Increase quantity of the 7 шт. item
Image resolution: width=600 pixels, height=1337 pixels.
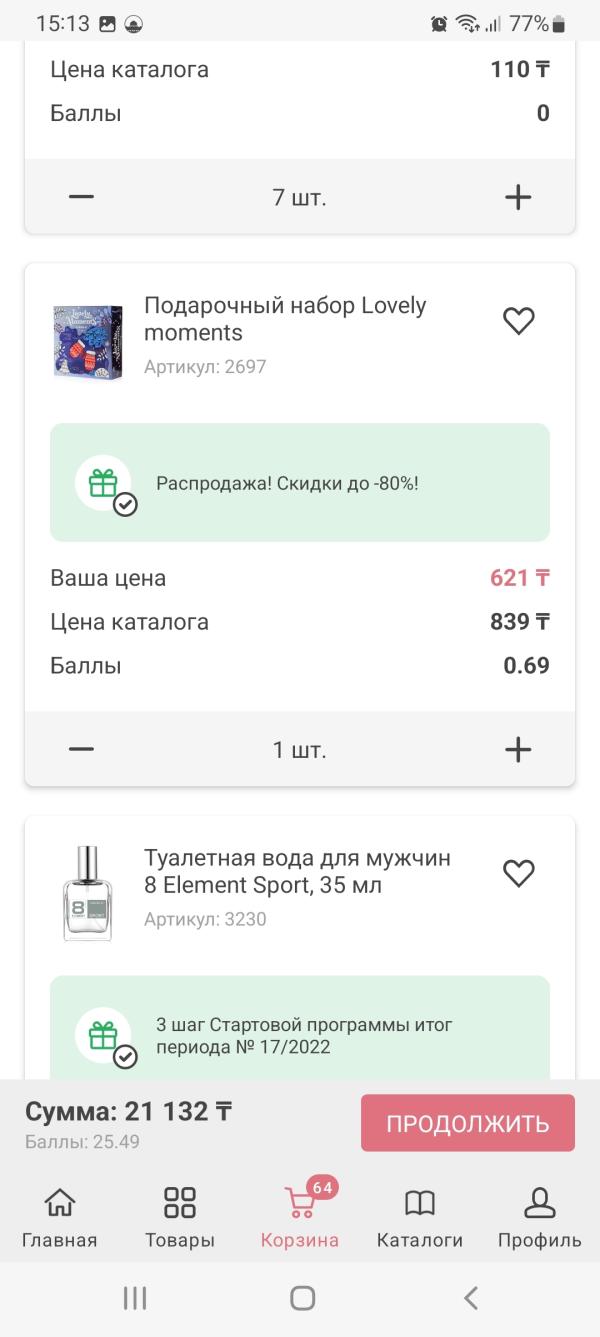tap(518, 197)
